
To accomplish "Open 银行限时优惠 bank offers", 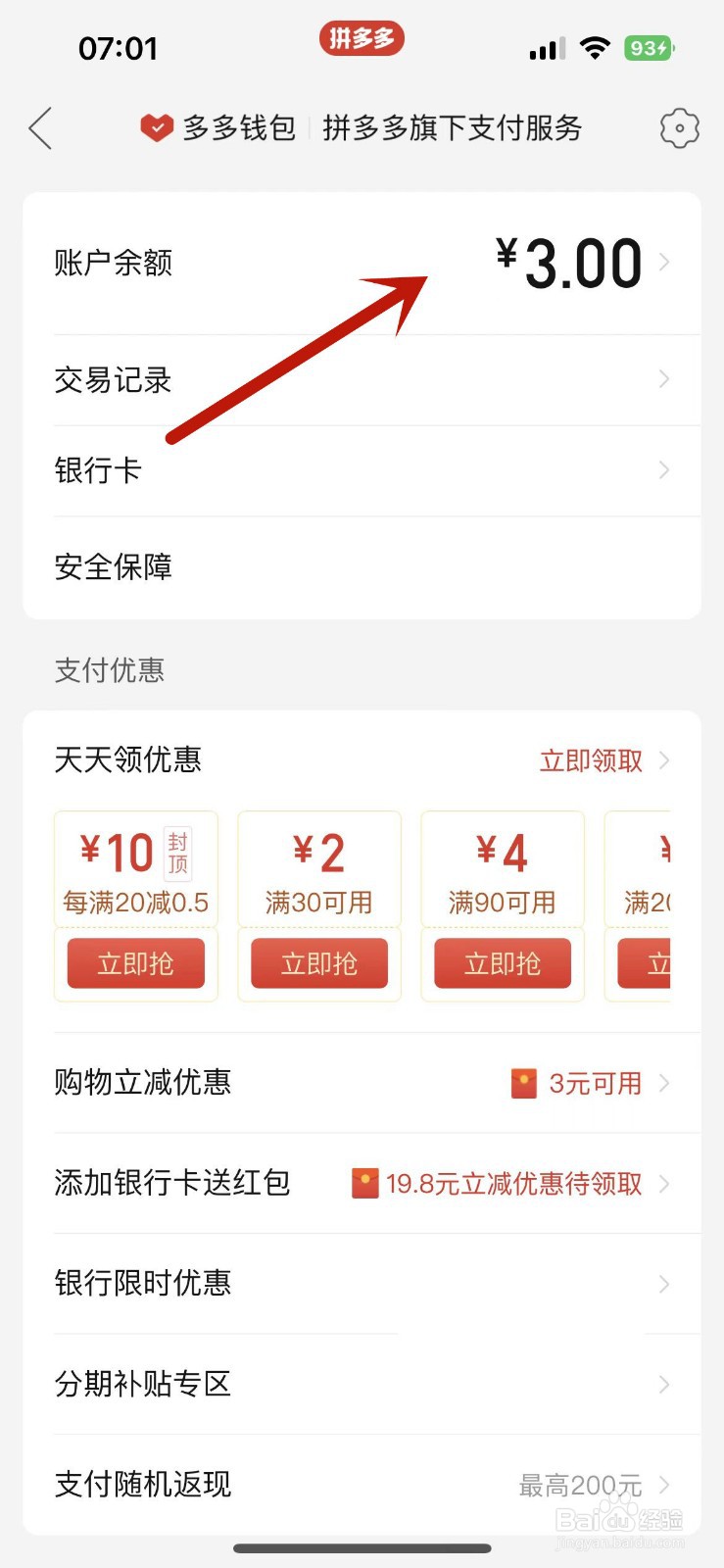I will coord(362,1284).
